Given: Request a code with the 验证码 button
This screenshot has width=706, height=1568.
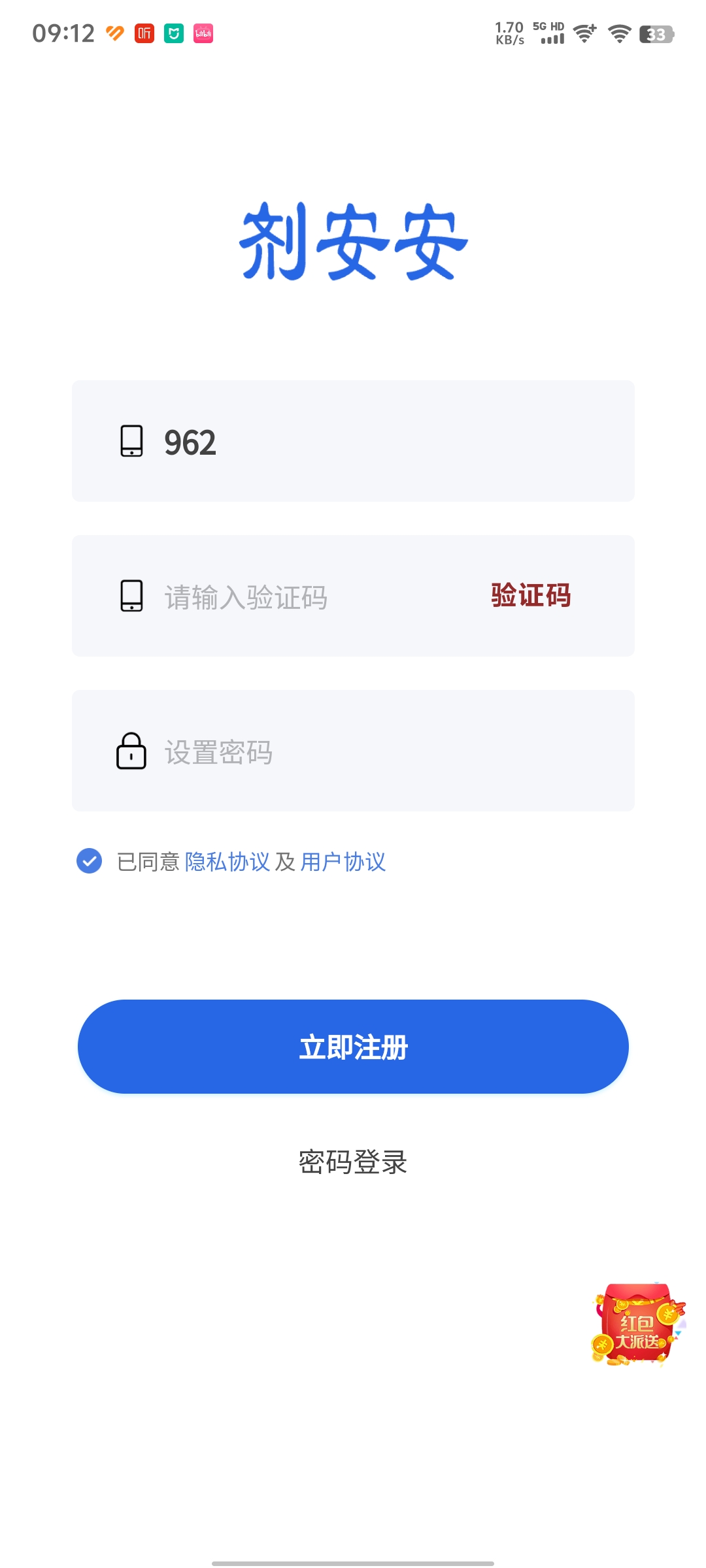Looking at the screenshot, I should 531,596.
